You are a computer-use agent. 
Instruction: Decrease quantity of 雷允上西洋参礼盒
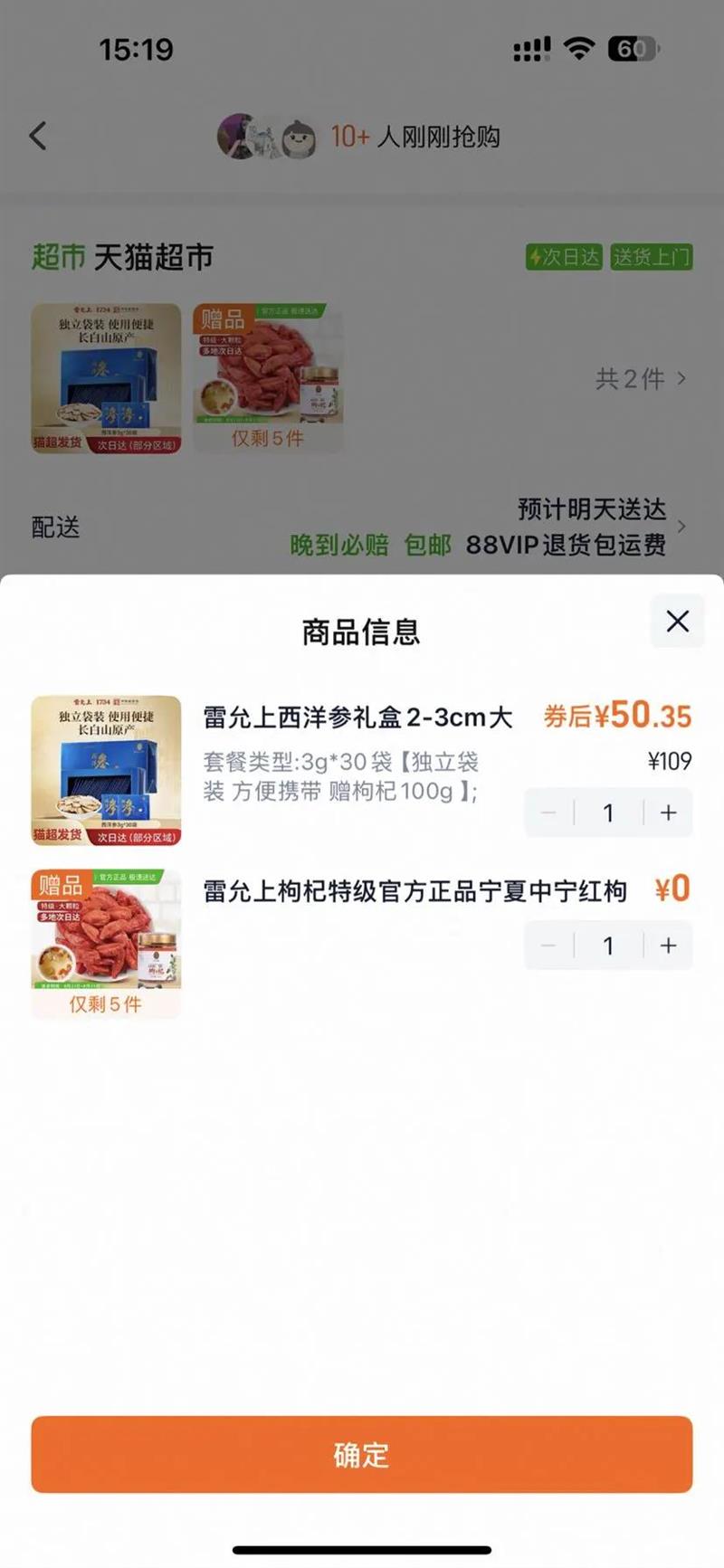tap(548, 813)
